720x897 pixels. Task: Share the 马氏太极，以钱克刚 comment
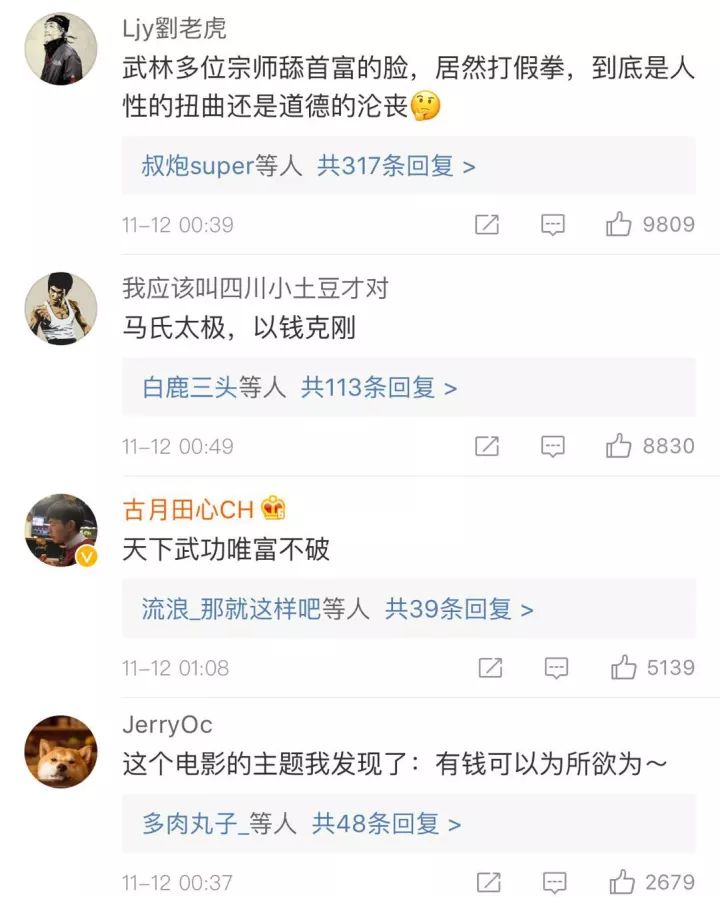[487, 446]
